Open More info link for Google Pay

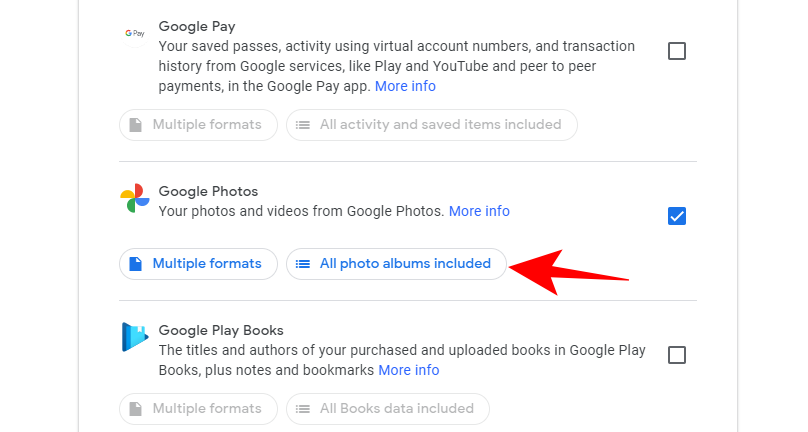[405, 86]
